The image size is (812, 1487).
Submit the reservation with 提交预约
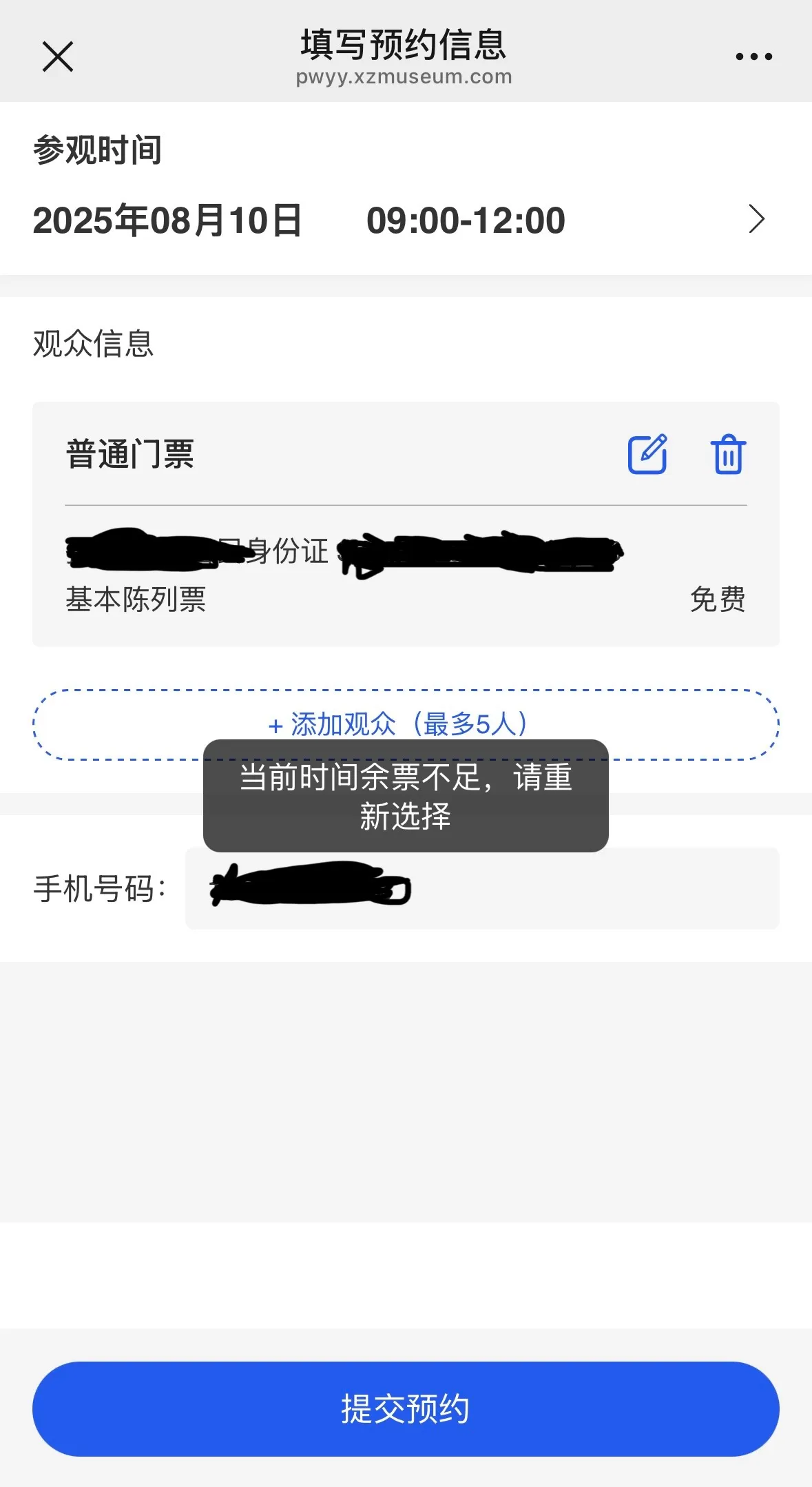point(406,1408)
